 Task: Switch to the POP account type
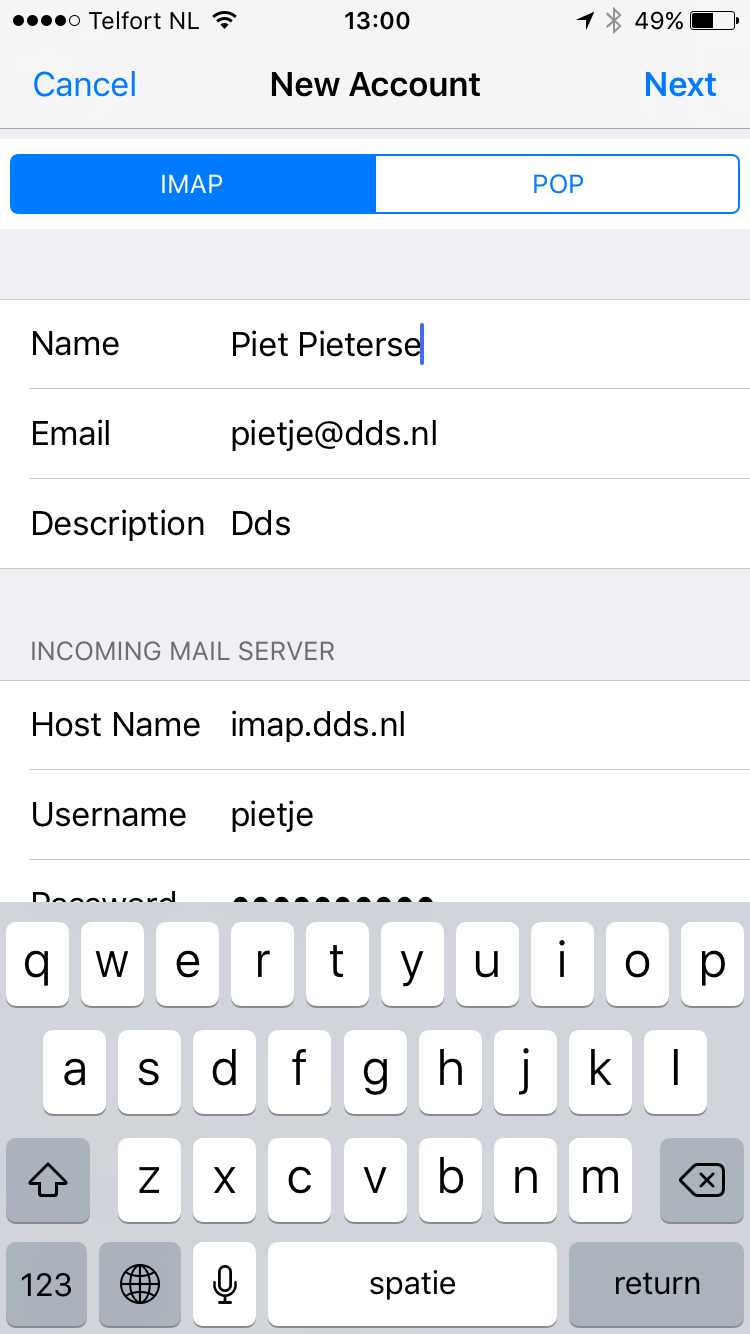[557, 184]
